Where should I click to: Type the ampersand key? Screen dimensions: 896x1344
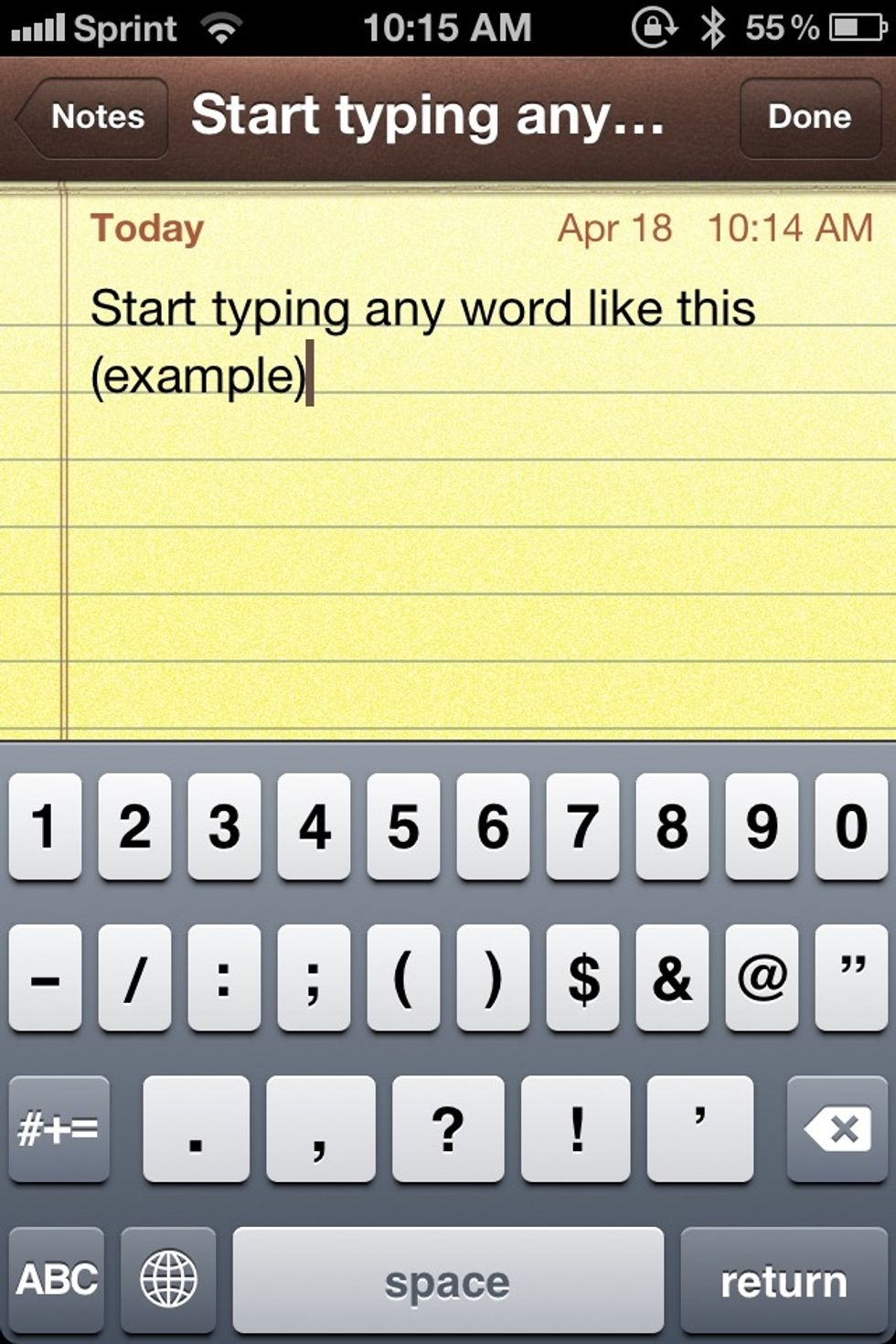[x=672, y=978]
